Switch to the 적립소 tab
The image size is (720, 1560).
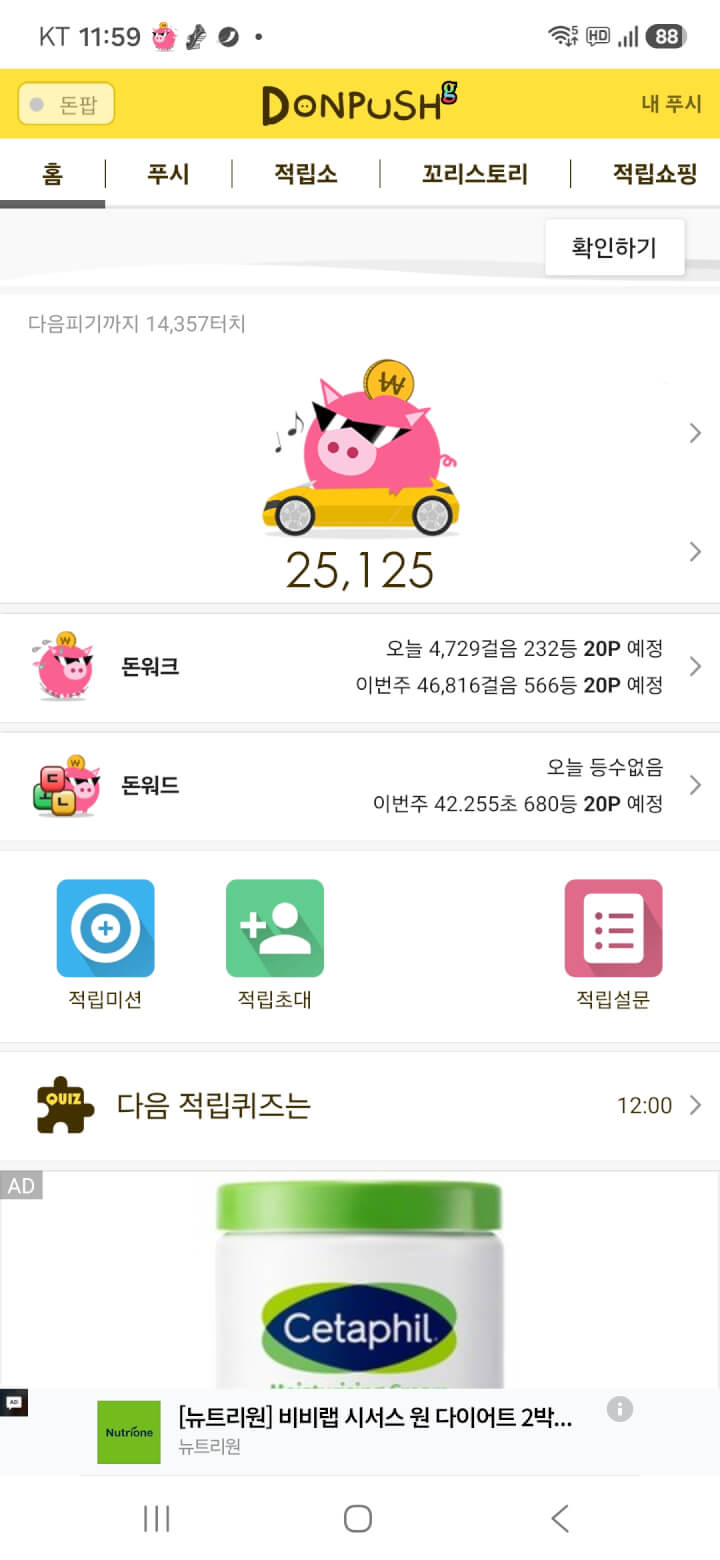coord(306,173)
